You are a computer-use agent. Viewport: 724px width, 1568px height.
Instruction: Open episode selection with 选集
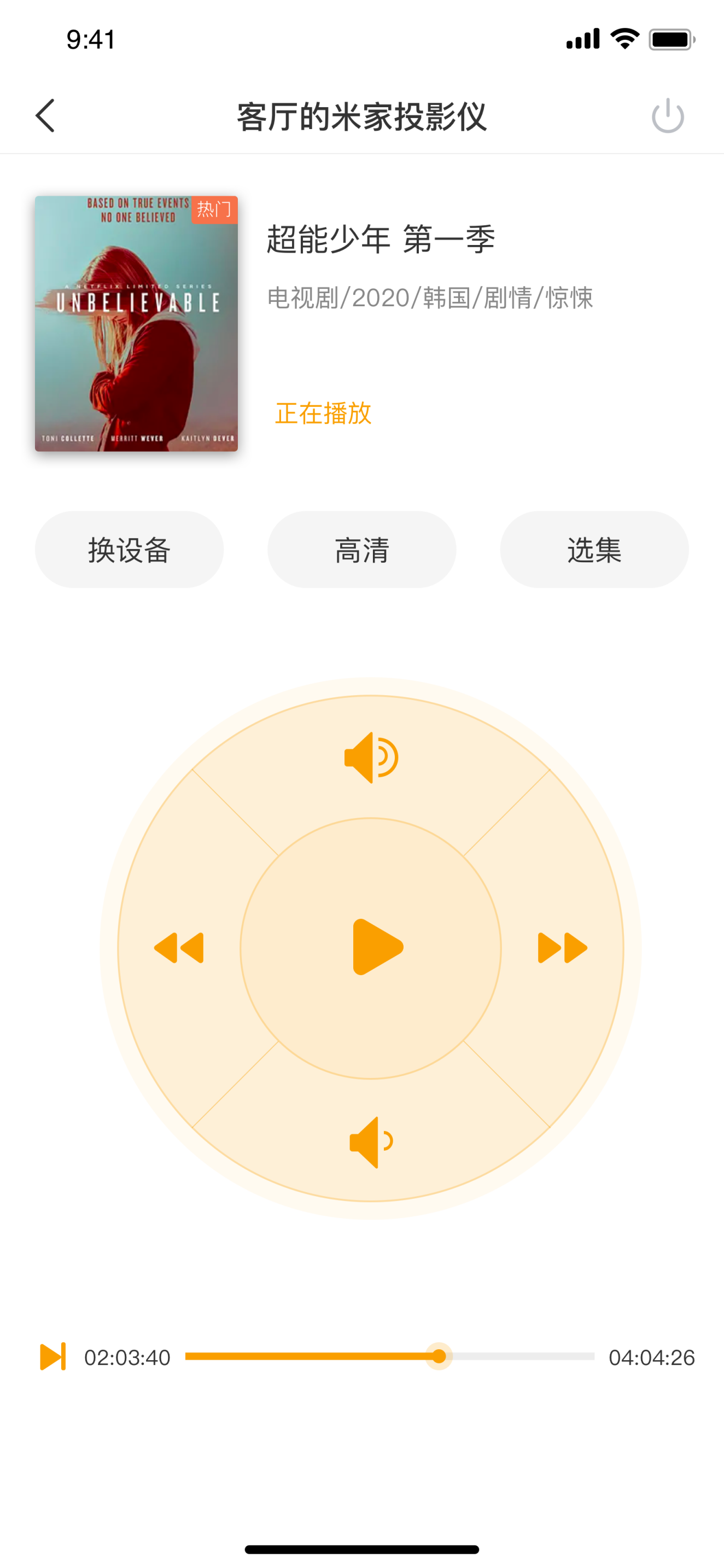[x=594, y=550]
